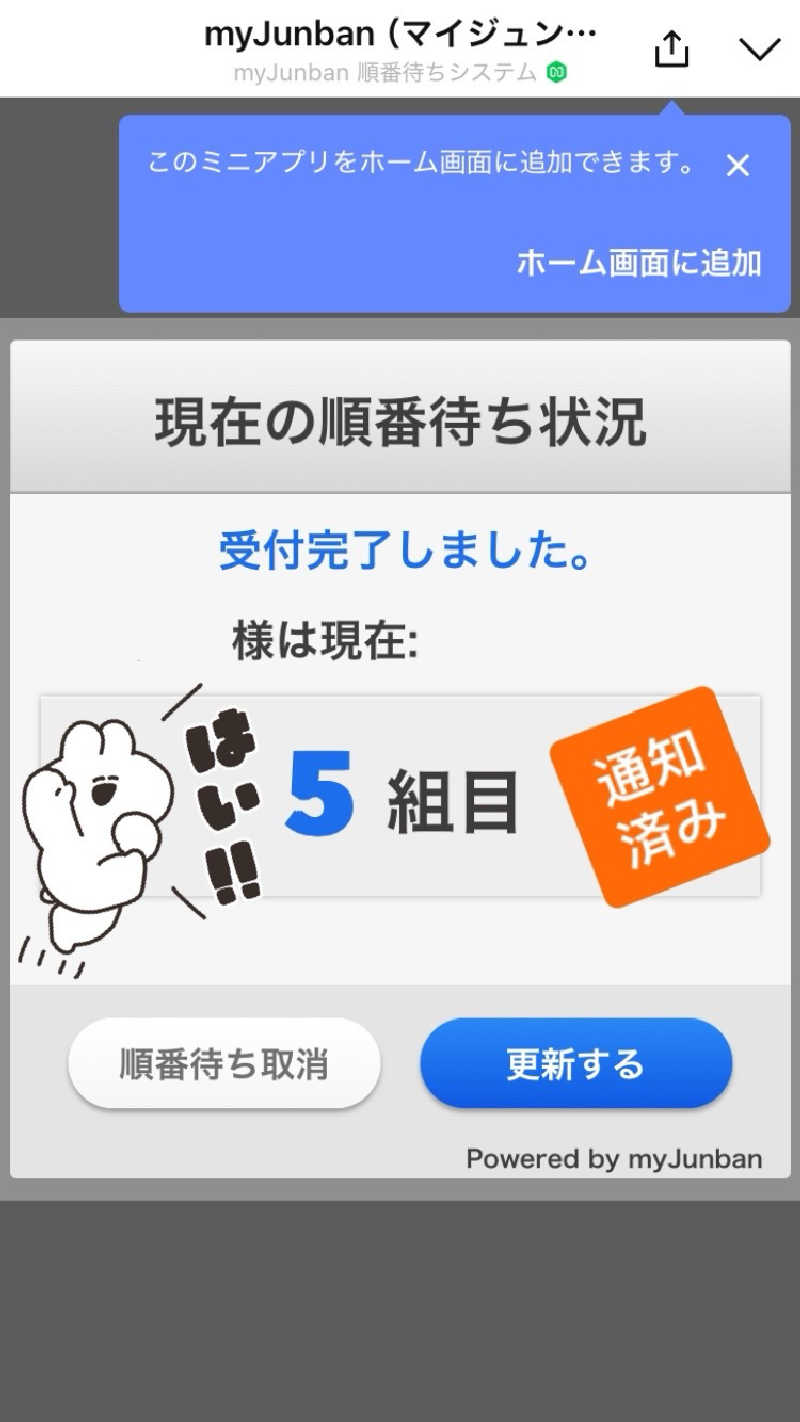Image resolution: width=800 pixels, height=1422 pixels.
Task: Cancel the queue with 順番待ち取消
Action: click(x=224, y=1064)
